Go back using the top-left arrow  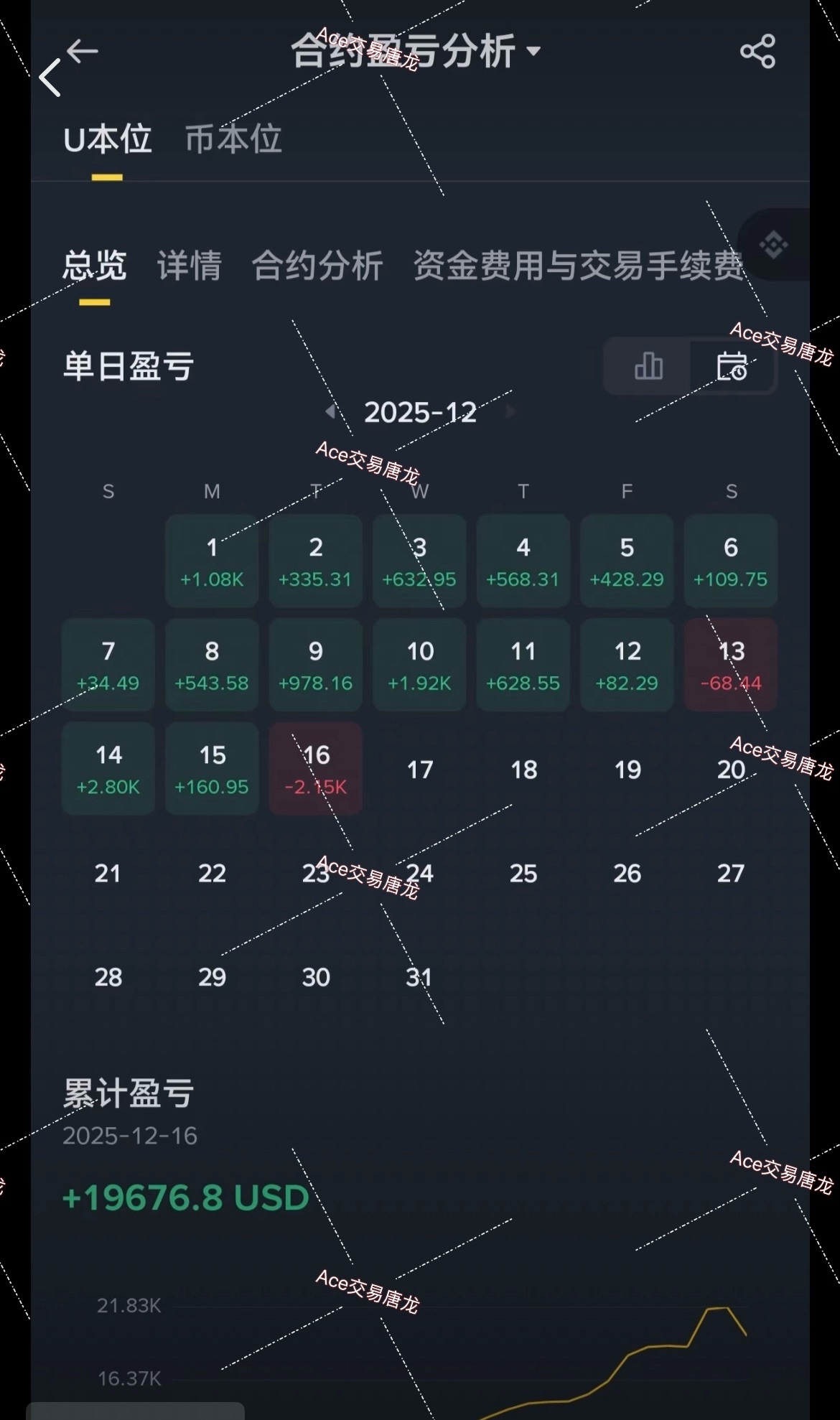(x=81, y=52)
